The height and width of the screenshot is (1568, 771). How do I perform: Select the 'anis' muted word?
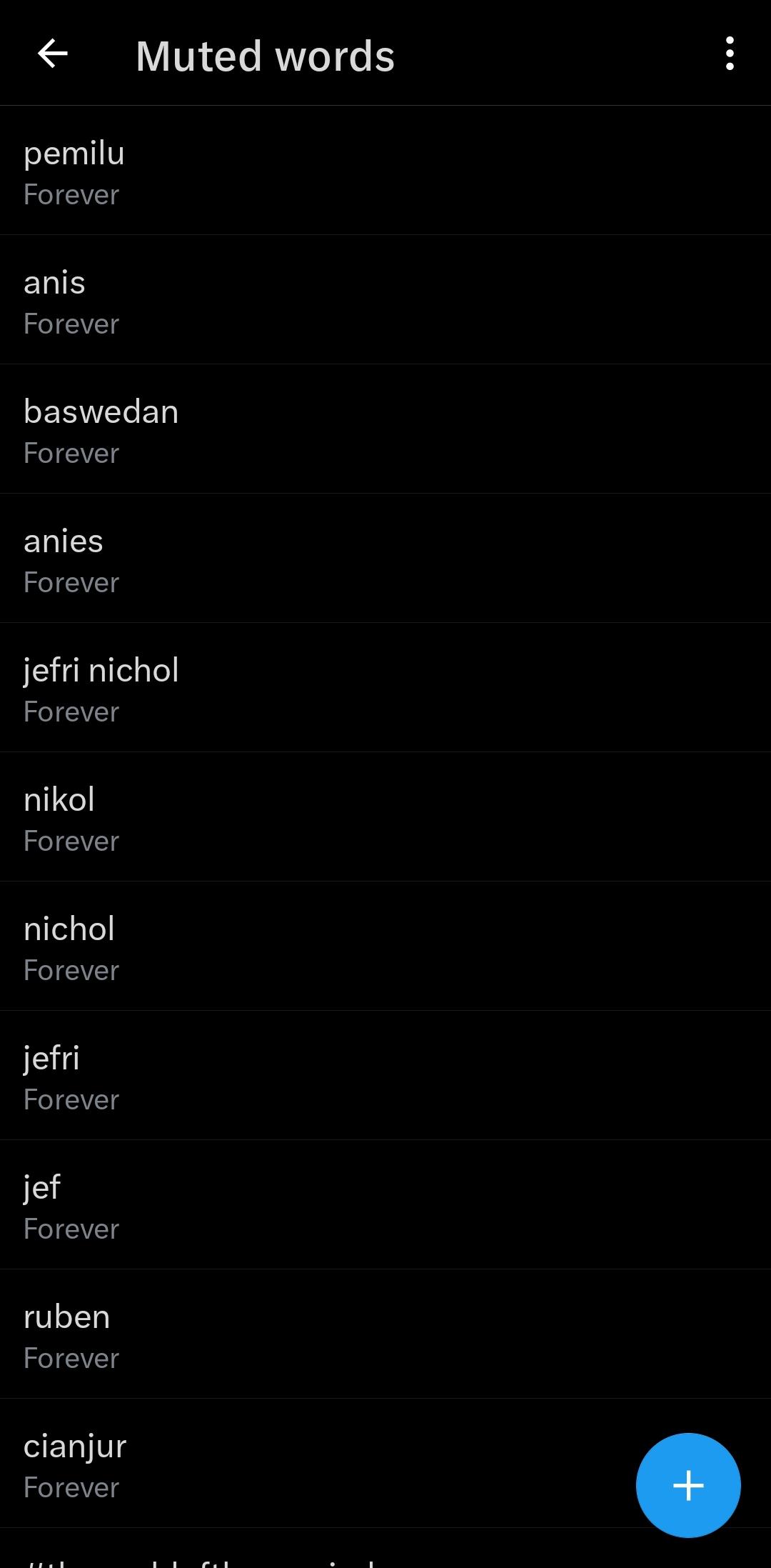385,301
